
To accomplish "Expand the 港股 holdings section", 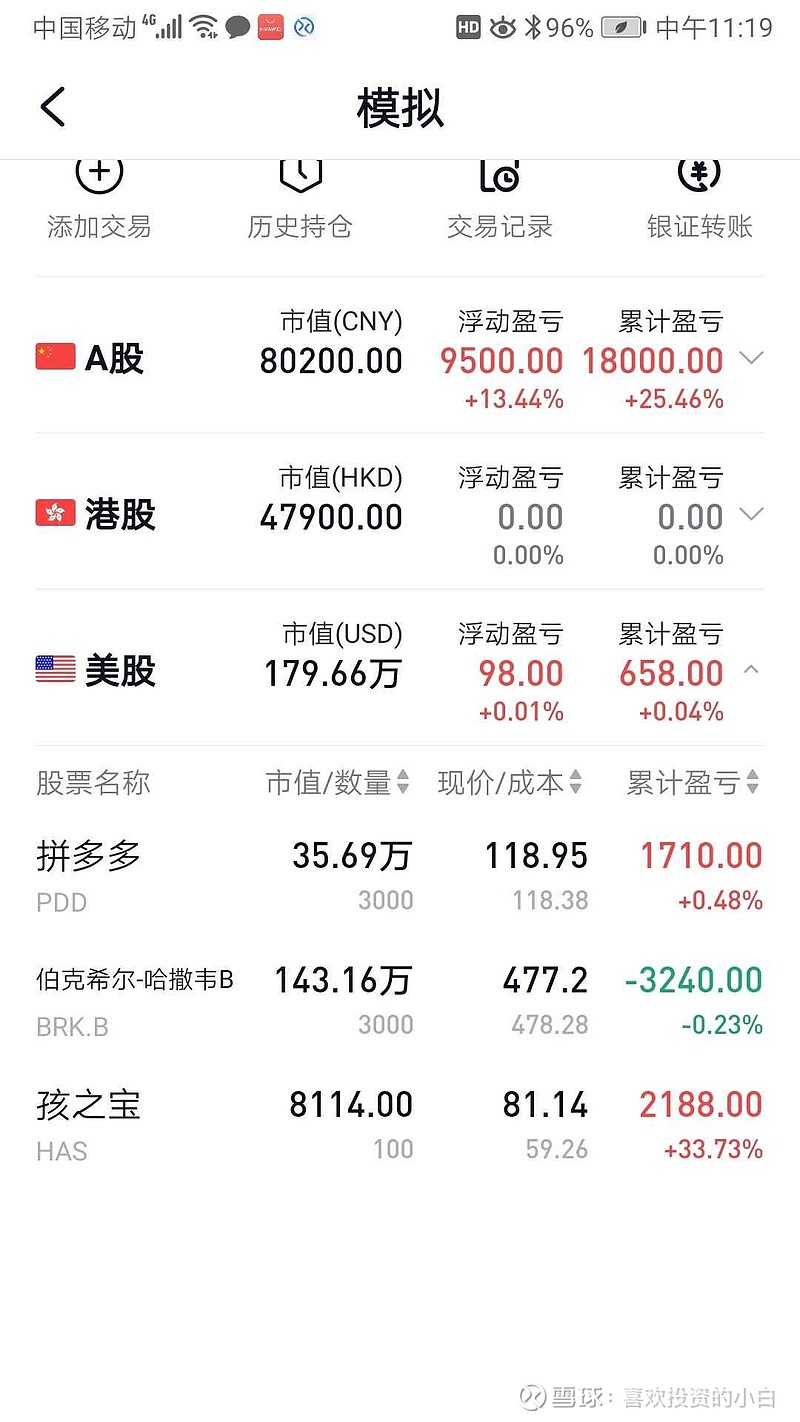I will [x=751, y=514].
